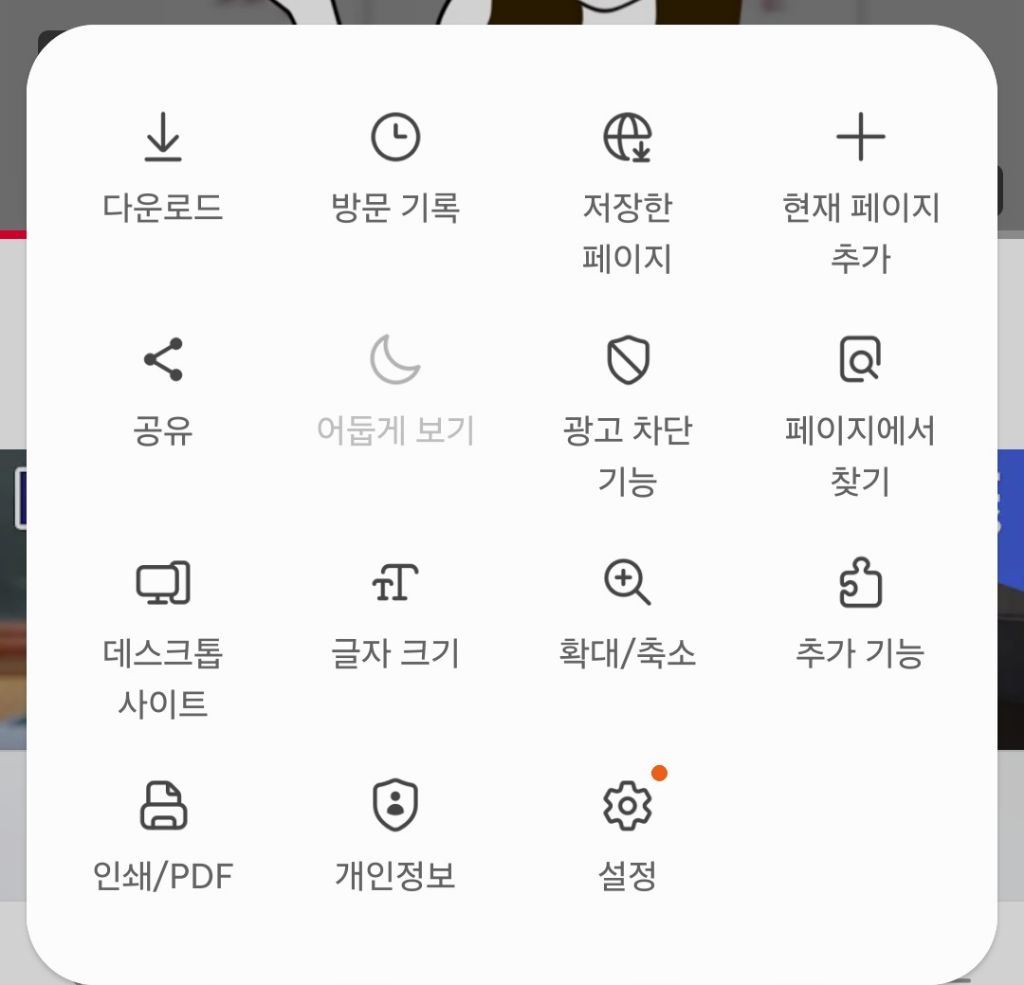Select 현재 페이지 추가 option

pyautogui.click(x=860, y=190)
